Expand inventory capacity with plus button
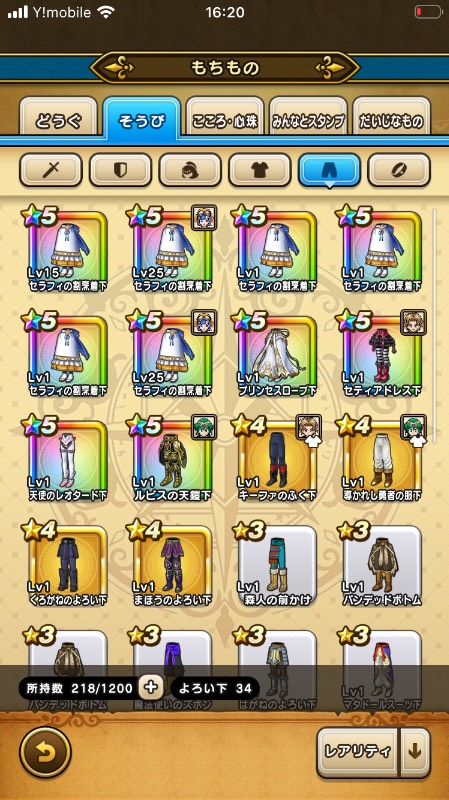This screenshot has width=449, height=800. coord(151,688)
